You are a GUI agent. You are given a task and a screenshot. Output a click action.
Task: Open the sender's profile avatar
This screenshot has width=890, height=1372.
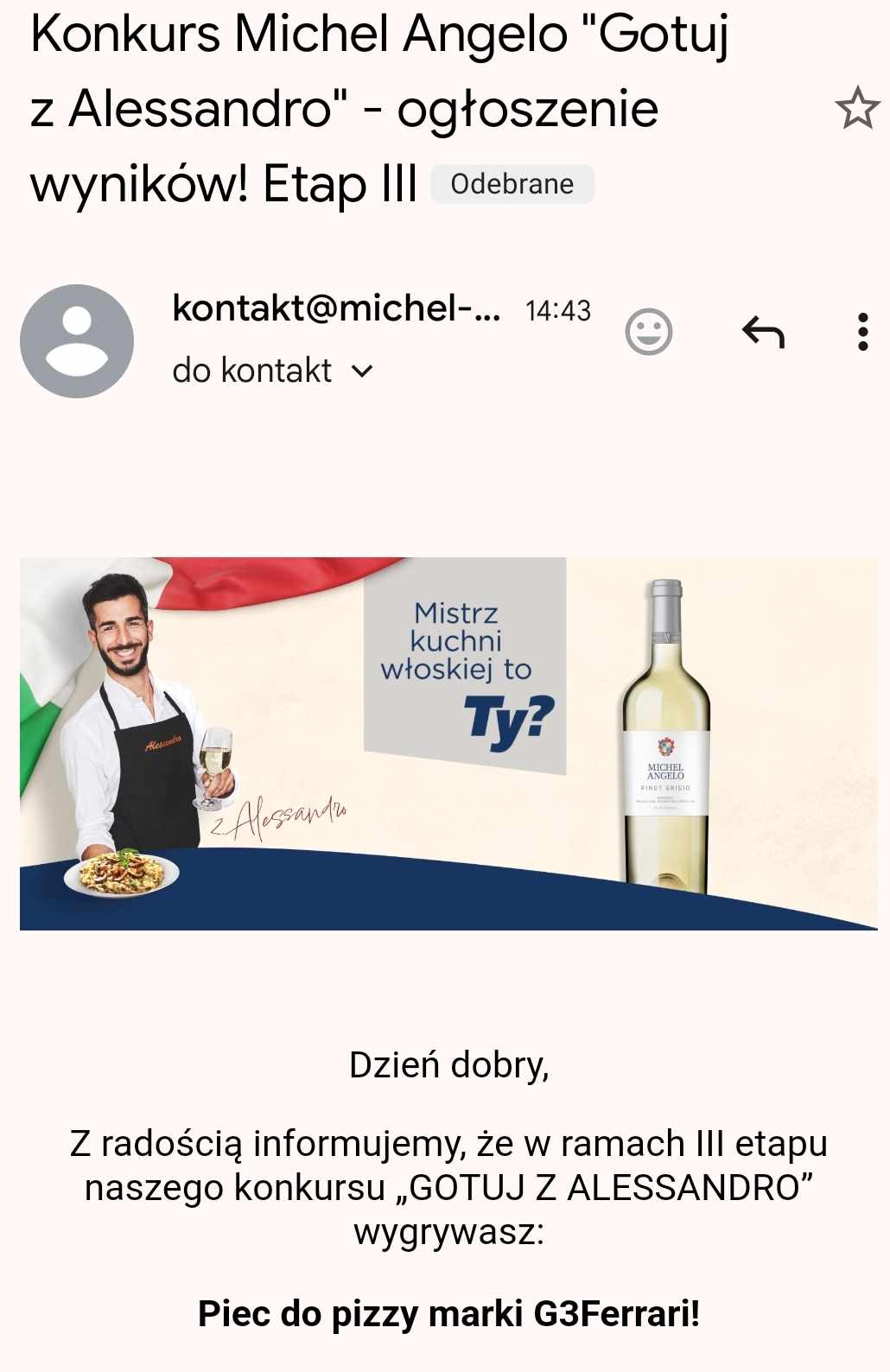77,341
